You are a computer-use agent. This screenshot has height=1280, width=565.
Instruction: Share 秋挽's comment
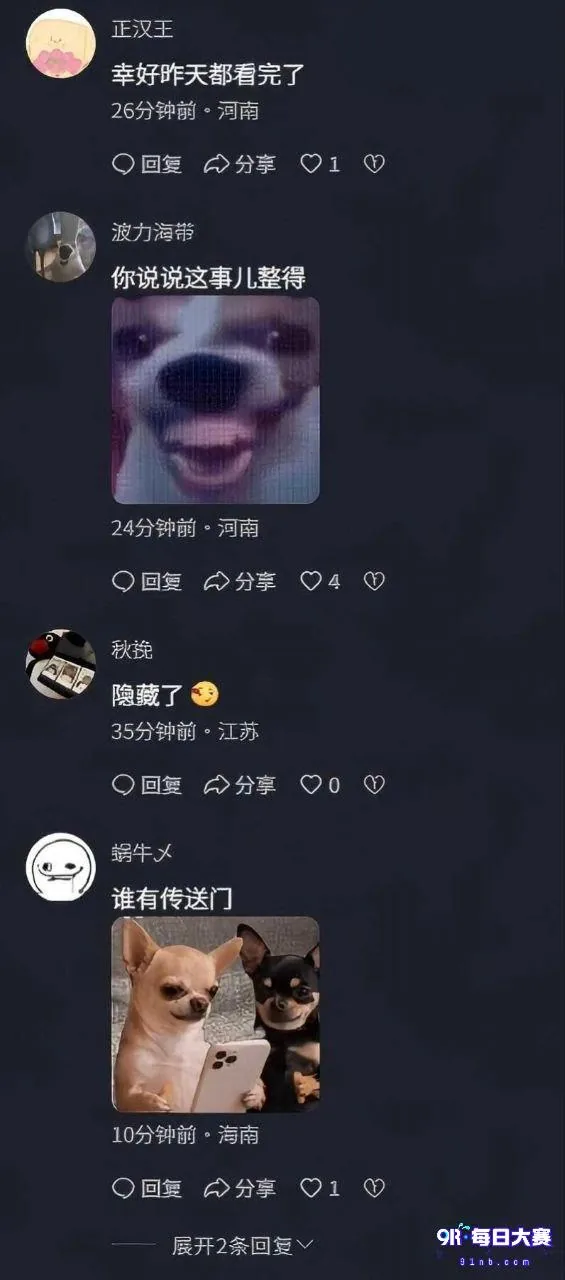[x=240, y=785]
